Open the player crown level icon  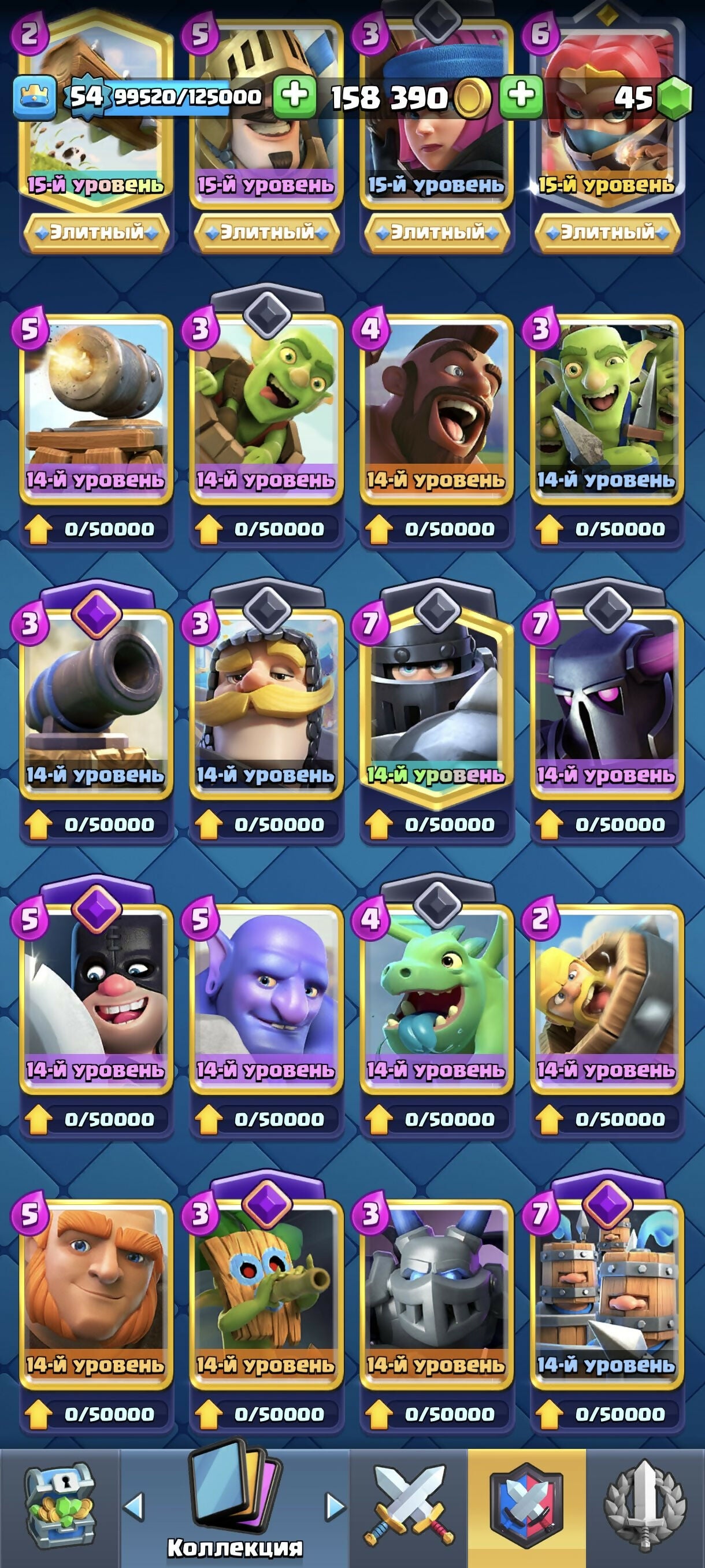[35, 97]
